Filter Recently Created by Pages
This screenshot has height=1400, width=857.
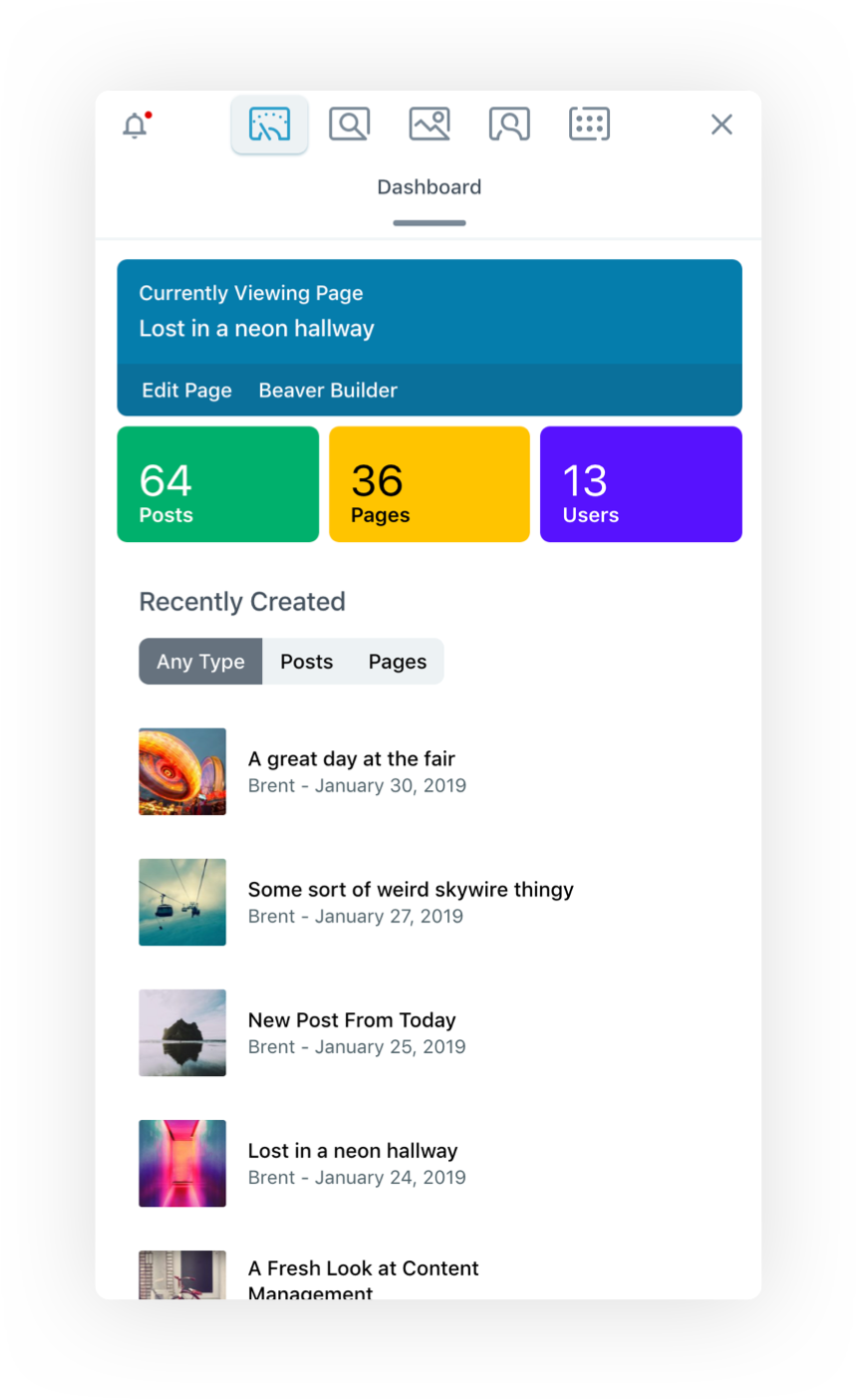click(x=398, y=662)
